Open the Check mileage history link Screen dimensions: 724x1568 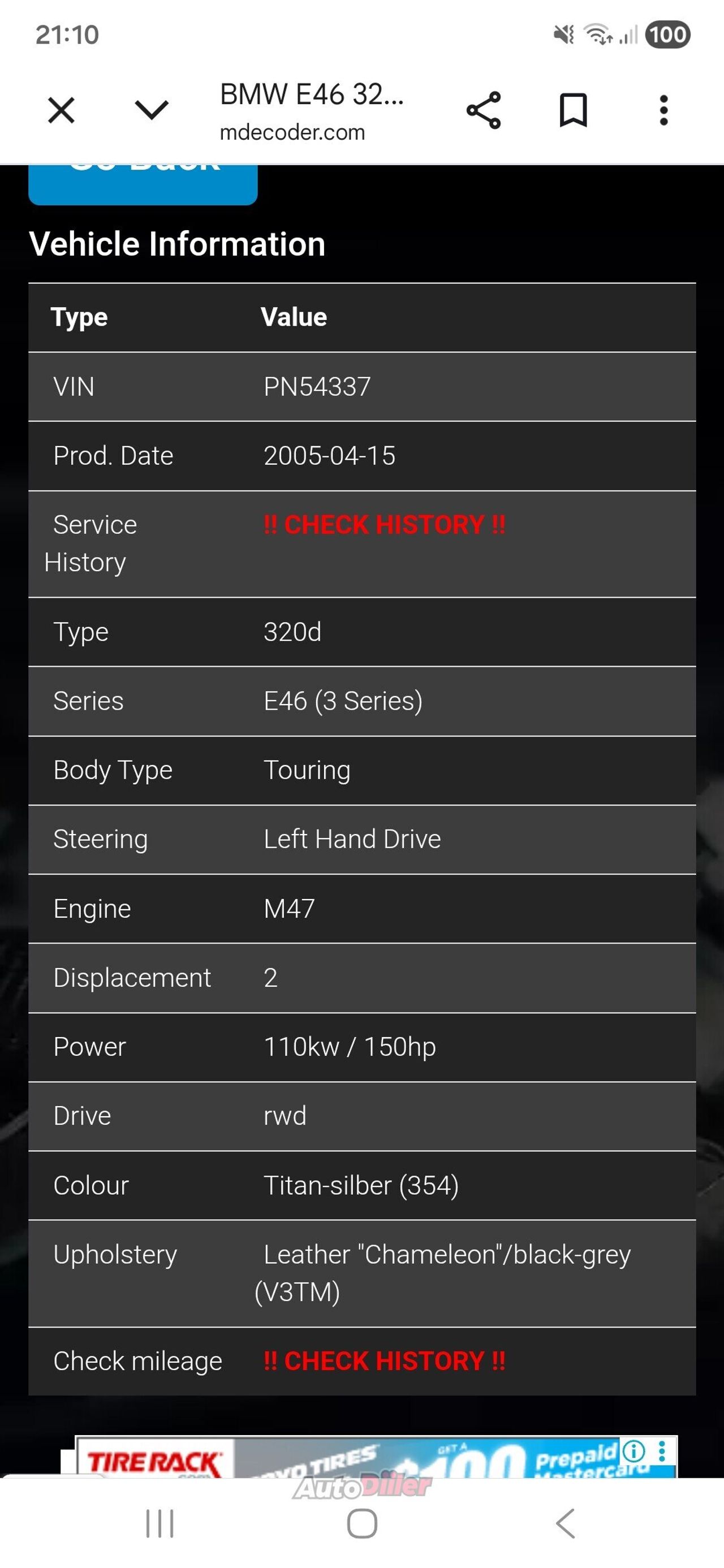pyautogui.click(x=384, y=1361)
